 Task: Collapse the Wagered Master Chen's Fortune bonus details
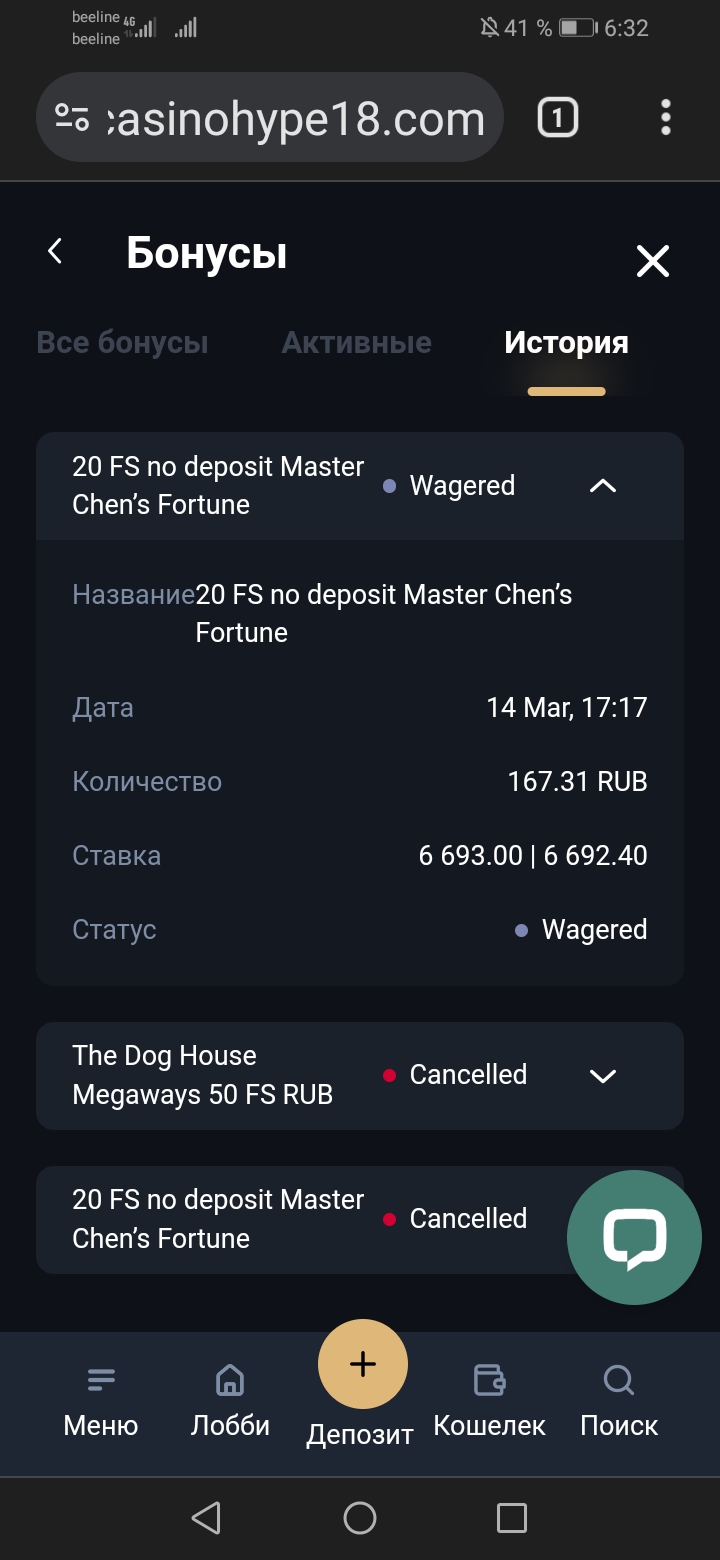click(x=602, y=486)
